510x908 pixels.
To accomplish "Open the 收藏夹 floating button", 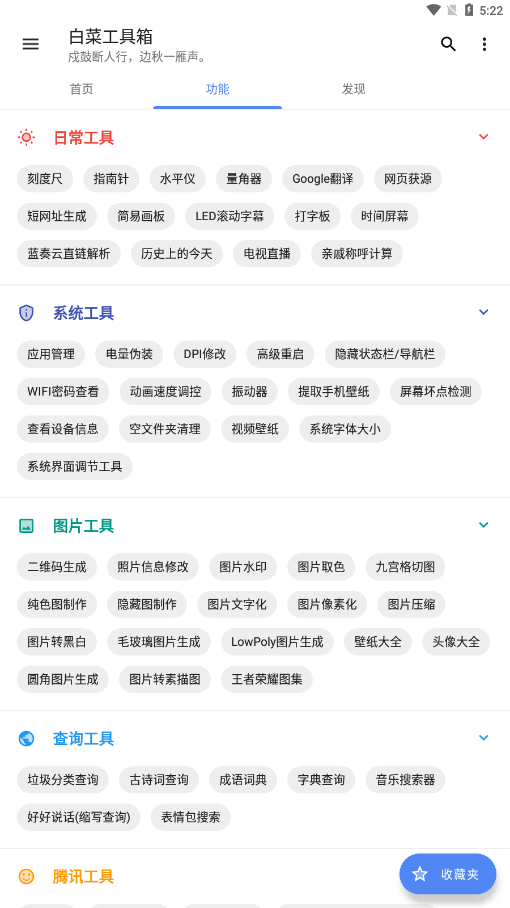I will 447,874.
